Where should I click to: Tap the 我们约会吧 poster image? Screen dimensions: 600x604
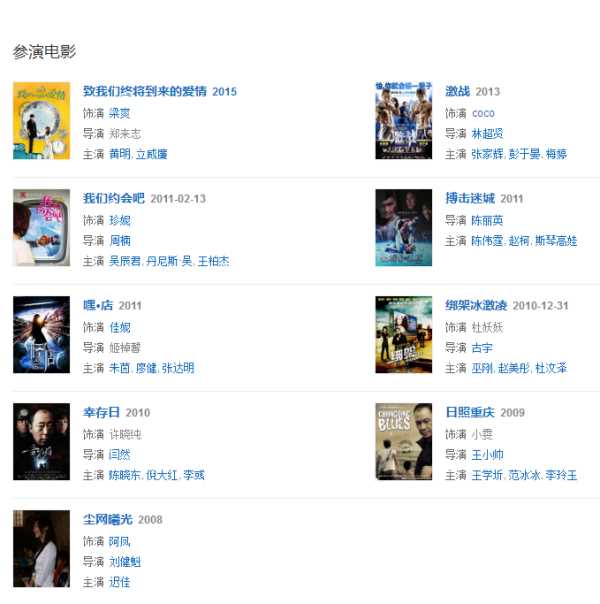click(x=41, y=228)
